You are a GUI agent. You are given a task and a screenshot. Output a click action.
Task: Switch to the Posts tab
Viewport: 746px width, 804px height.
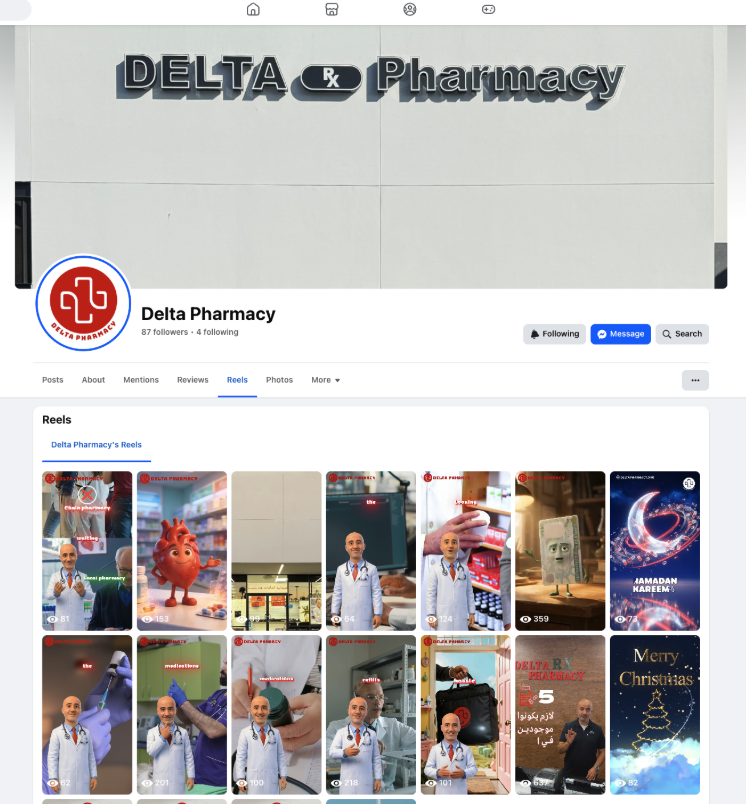pyautogui.click(x=52, y=380)
